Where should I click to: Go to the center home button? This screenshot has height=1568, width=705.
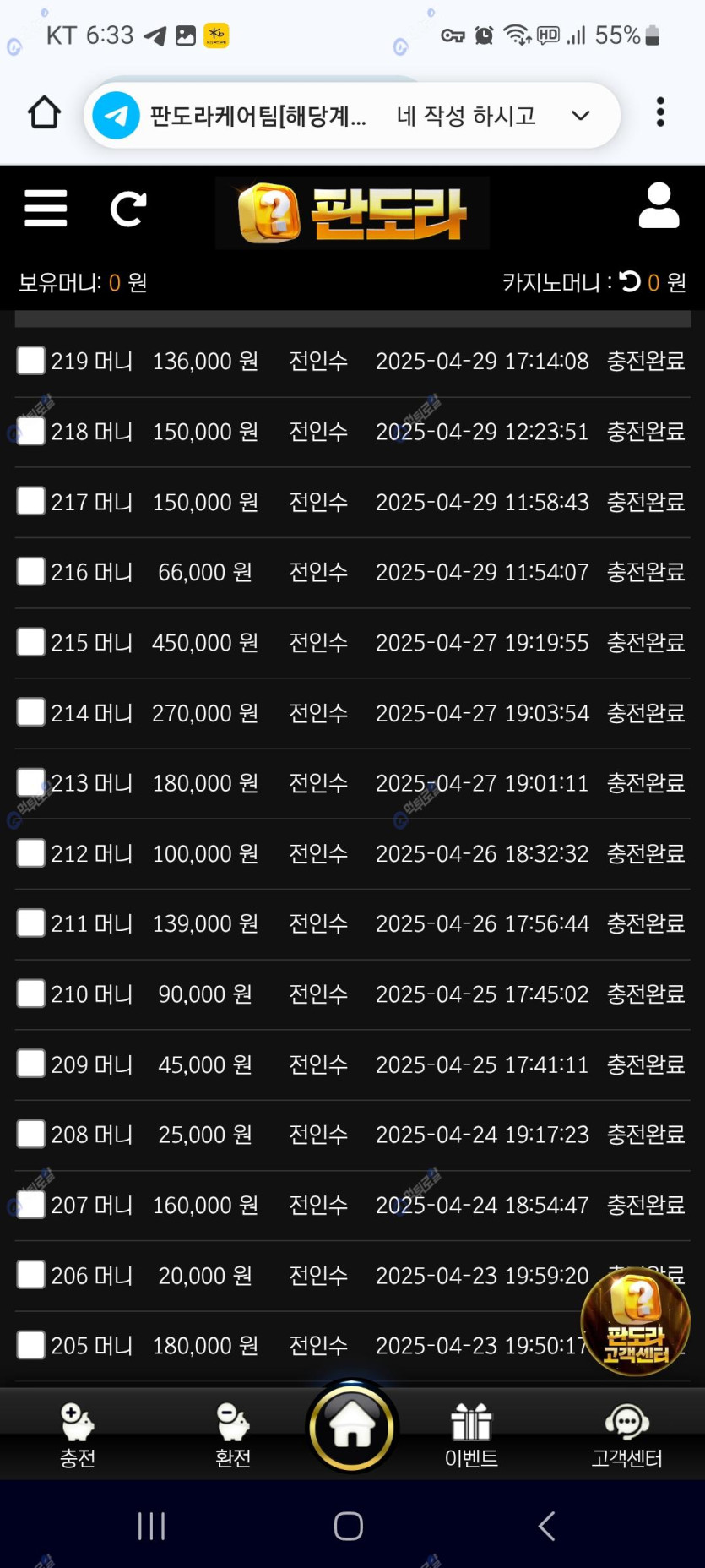[x=352, y=1428]
